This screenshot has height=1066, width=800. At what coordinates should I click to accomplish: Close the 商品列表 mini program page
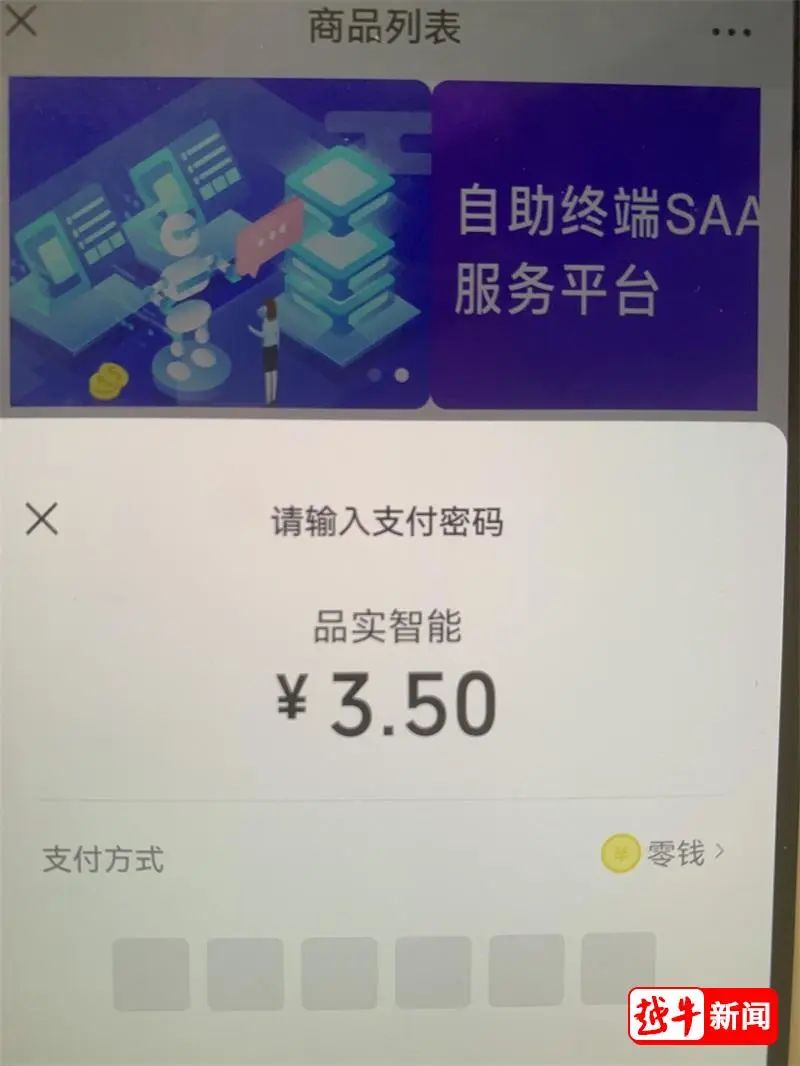20,20
